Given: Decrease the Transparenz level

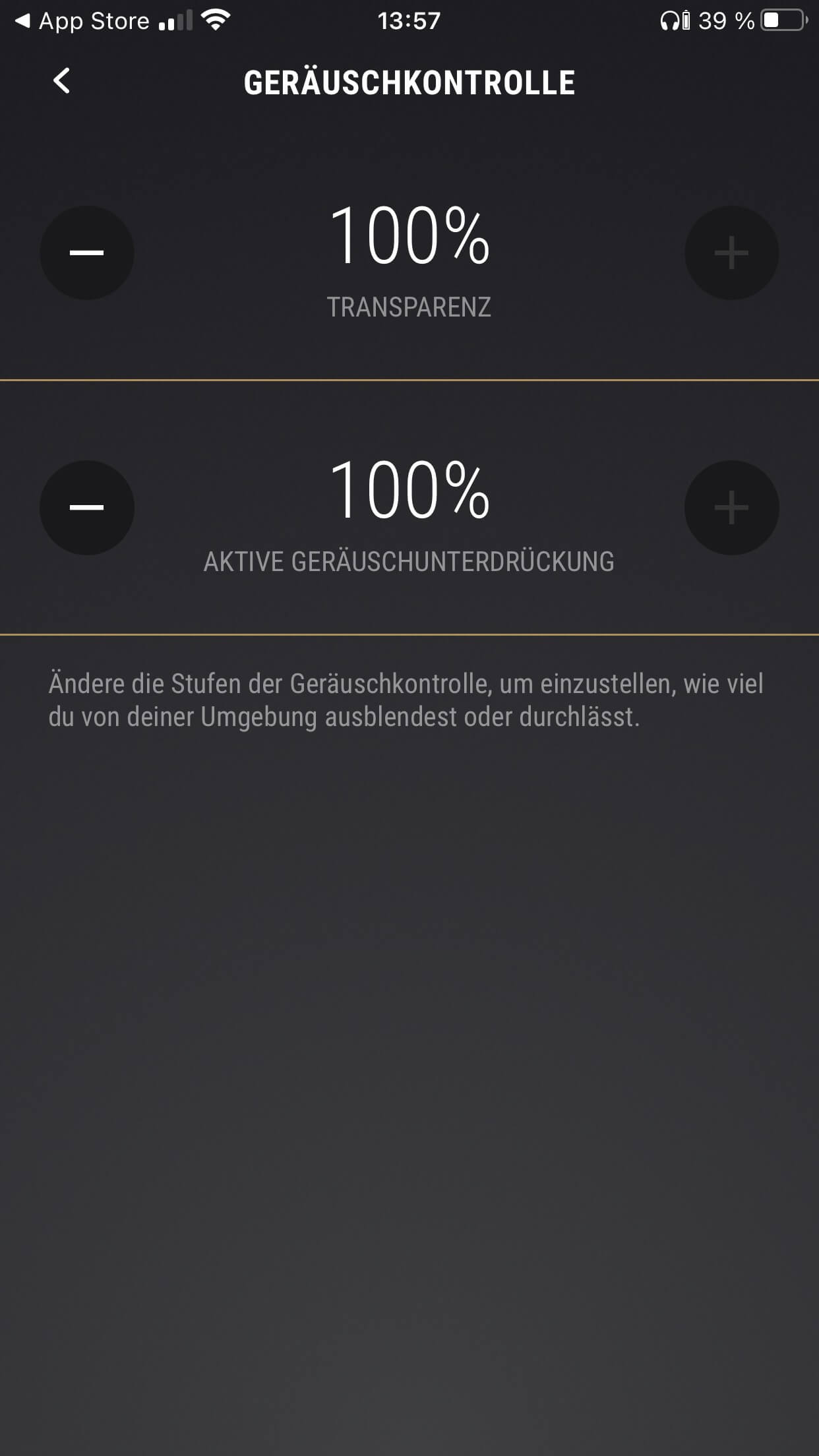Looking at the screenshot, I should (x=87, y=253).
